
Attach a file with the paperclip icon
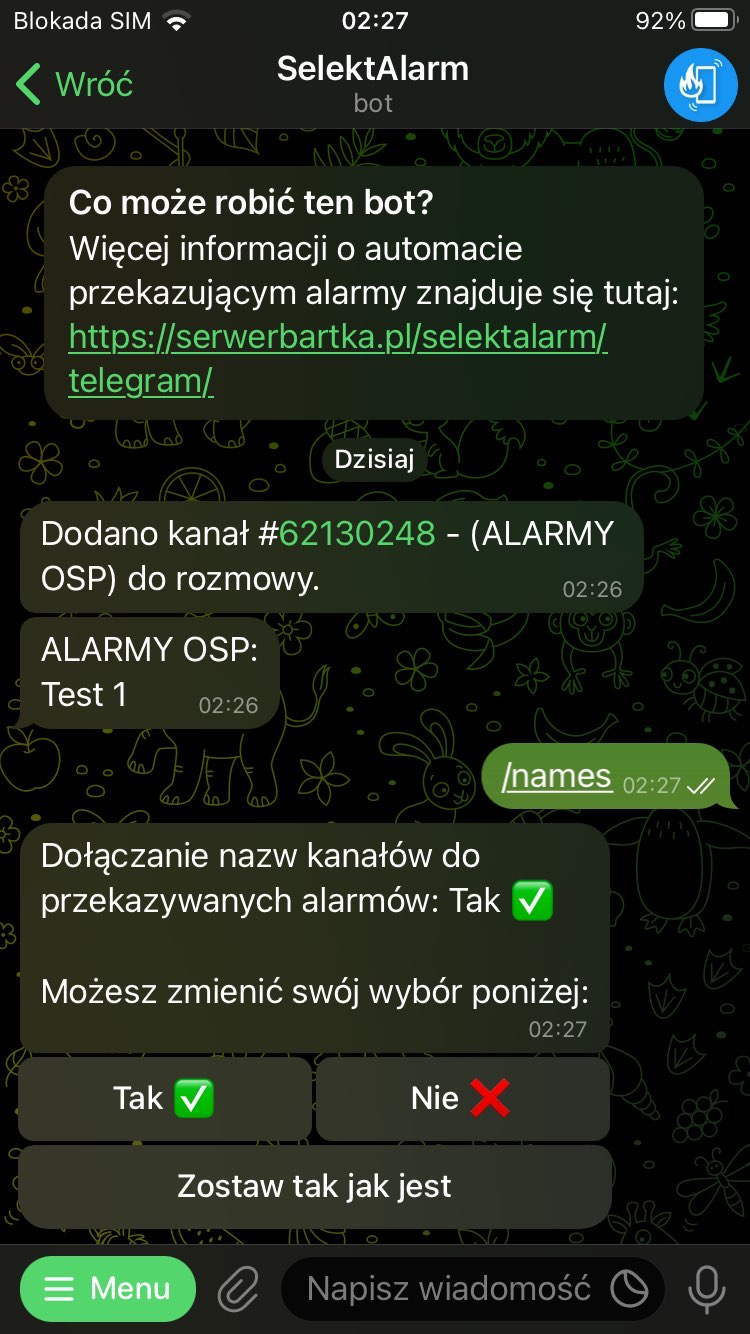coord(239,1290)
